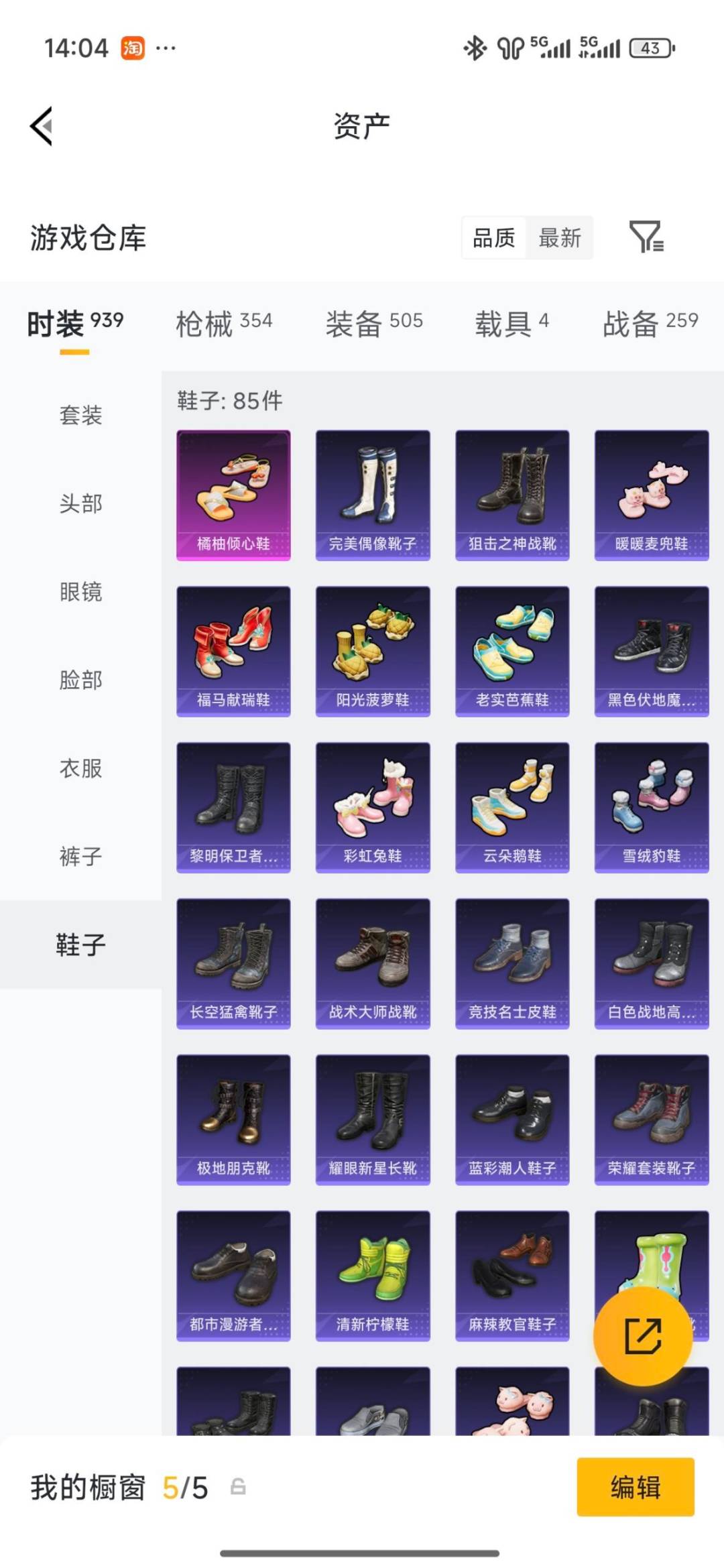Screen dimensions: 724x1568
Task: Open the 载具 category listing
Action: coord(513,322)
